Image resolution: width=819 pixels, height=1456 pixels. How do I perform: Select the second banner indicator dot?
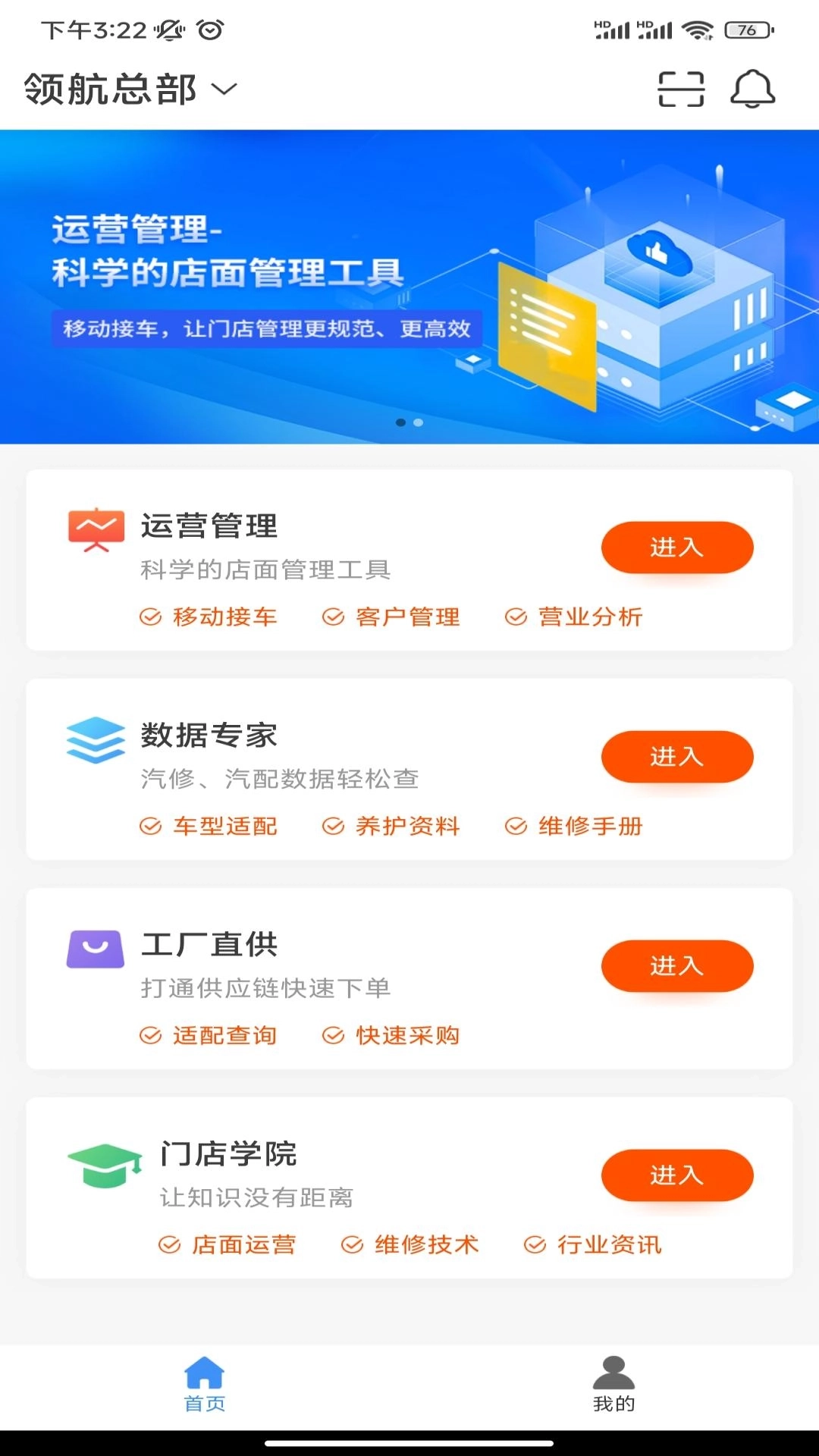click(418, 422)
